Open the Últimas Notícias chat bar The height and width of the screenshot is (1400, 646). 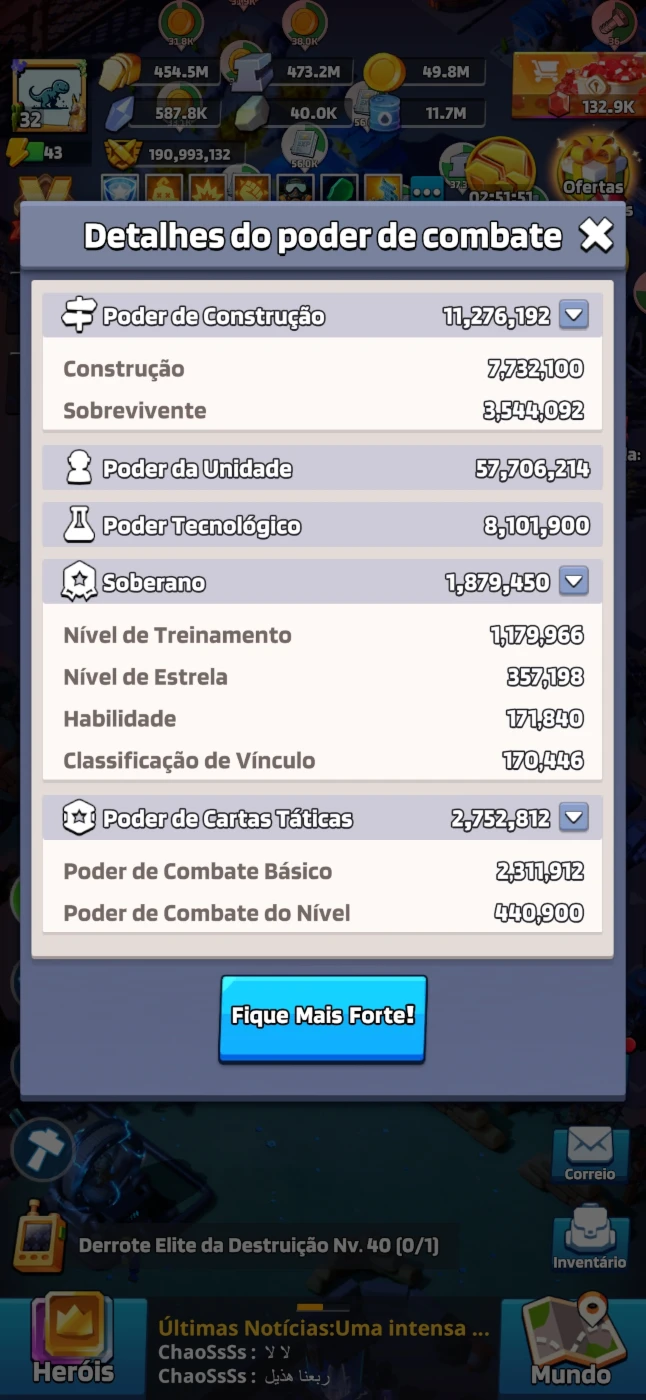click(x=323, y=1352)
